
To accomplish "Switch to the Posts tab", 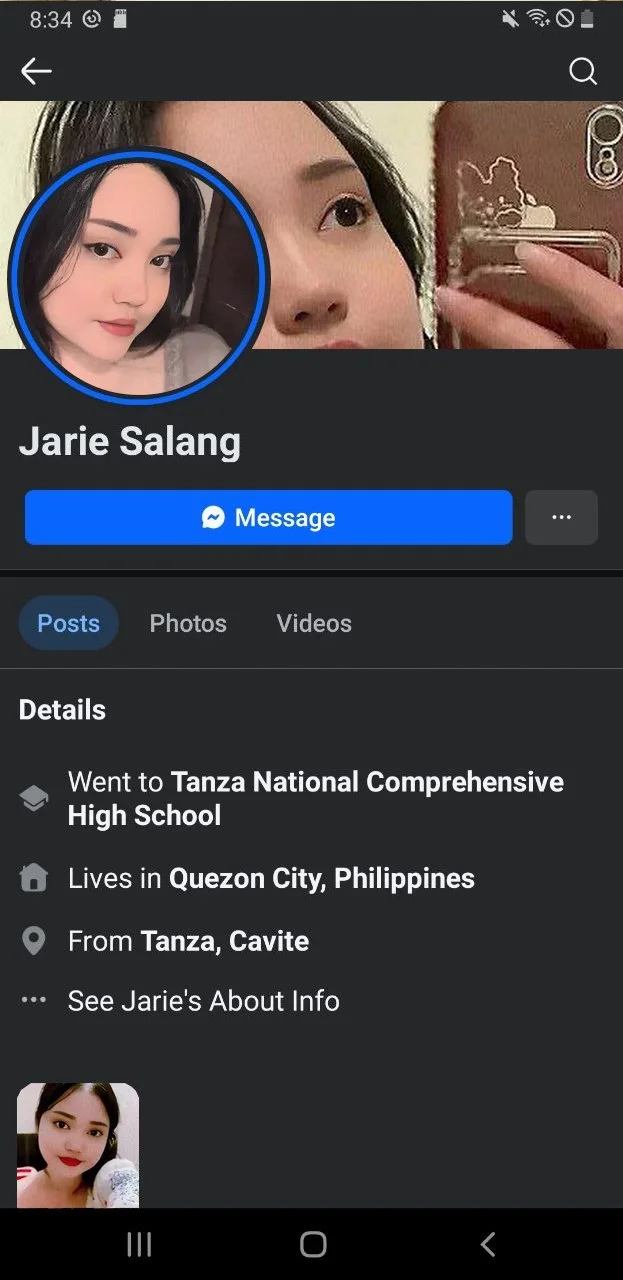I will 68,623.
